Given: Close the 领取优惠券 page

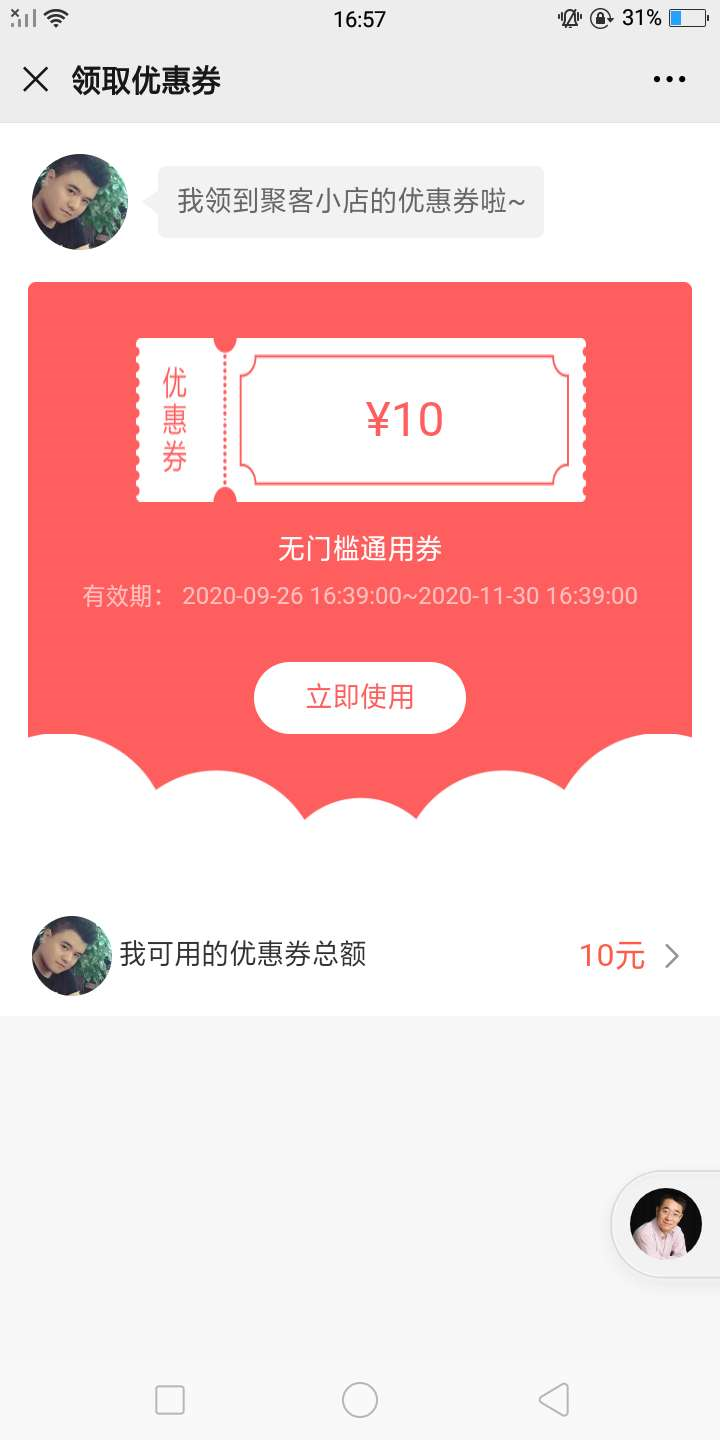Looking at the screenshot, I should [x=35, y=80].
